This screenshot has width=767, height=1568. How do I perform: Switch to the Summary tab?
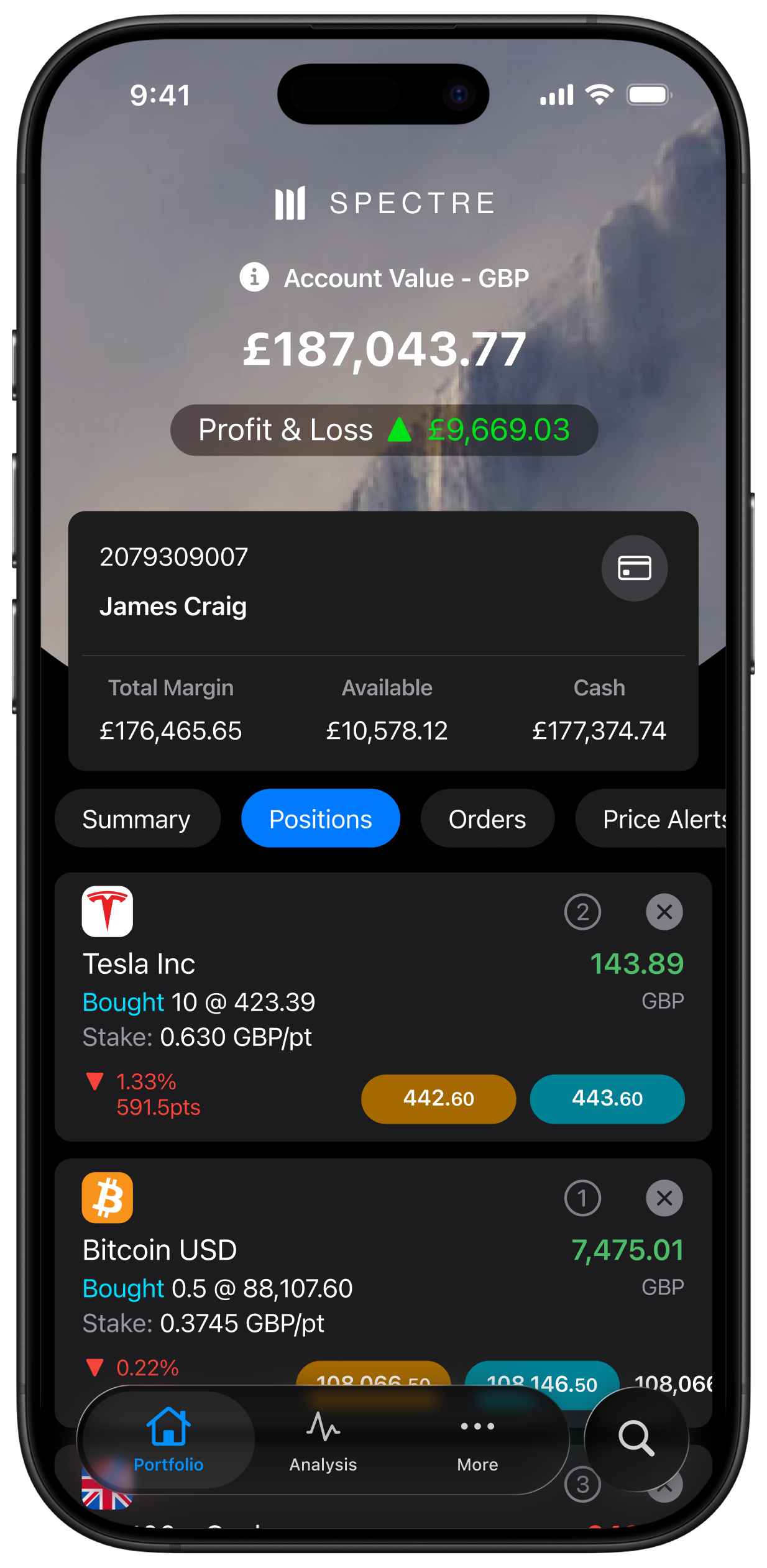[x=137, y=819]
